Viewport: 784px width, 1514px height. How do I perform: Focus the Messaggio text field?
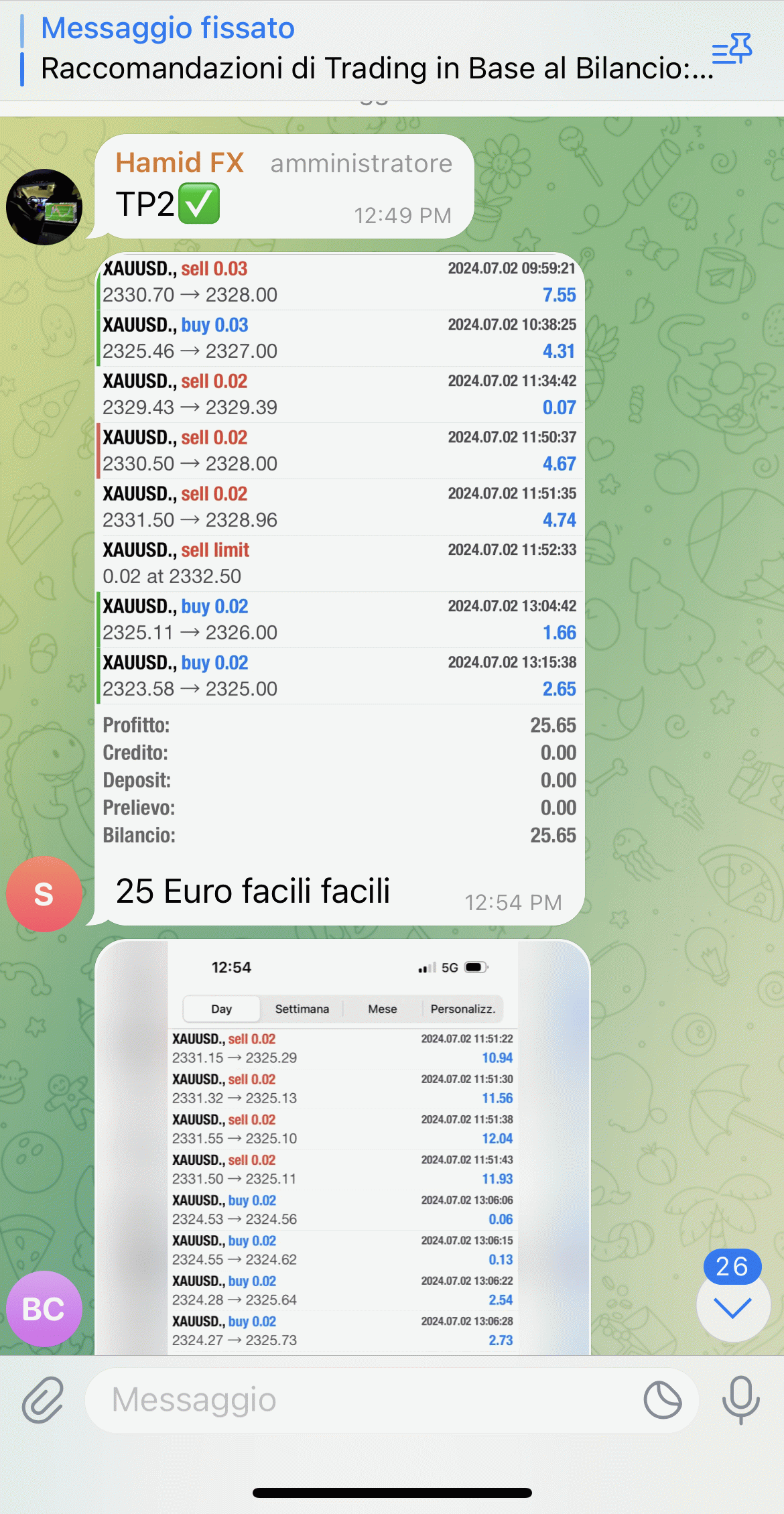point(362,1400)
